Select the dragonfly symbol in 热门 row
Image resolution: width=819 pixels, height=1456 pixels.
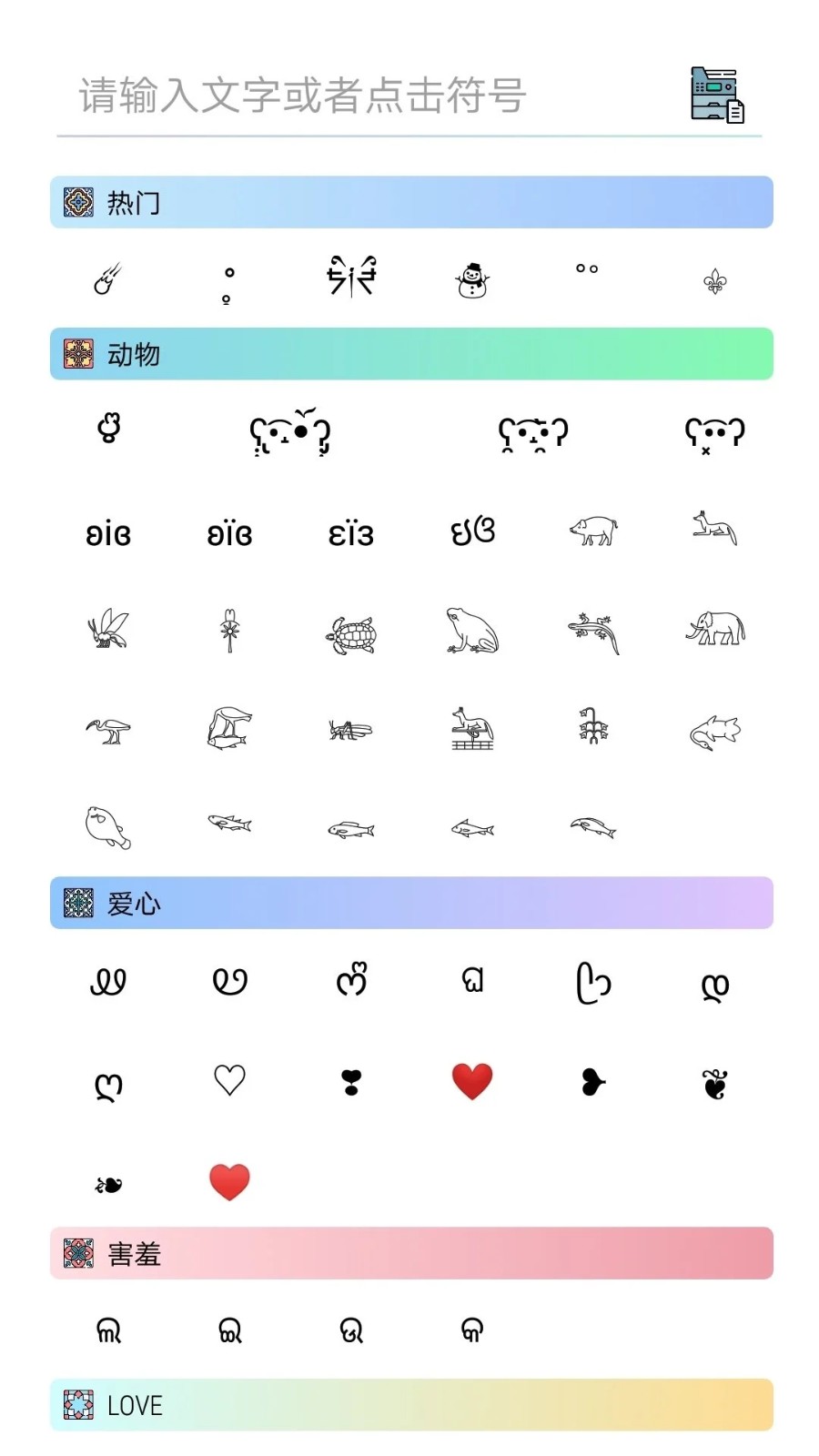click(350, 276)
